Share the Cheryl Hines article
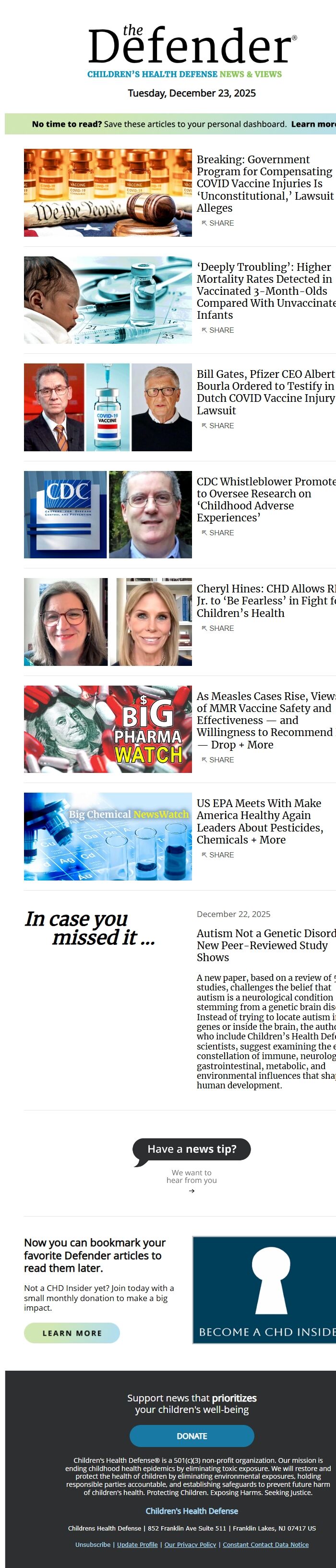The width and height of the screenshot is (336, 1568). (x=218, y=629)
